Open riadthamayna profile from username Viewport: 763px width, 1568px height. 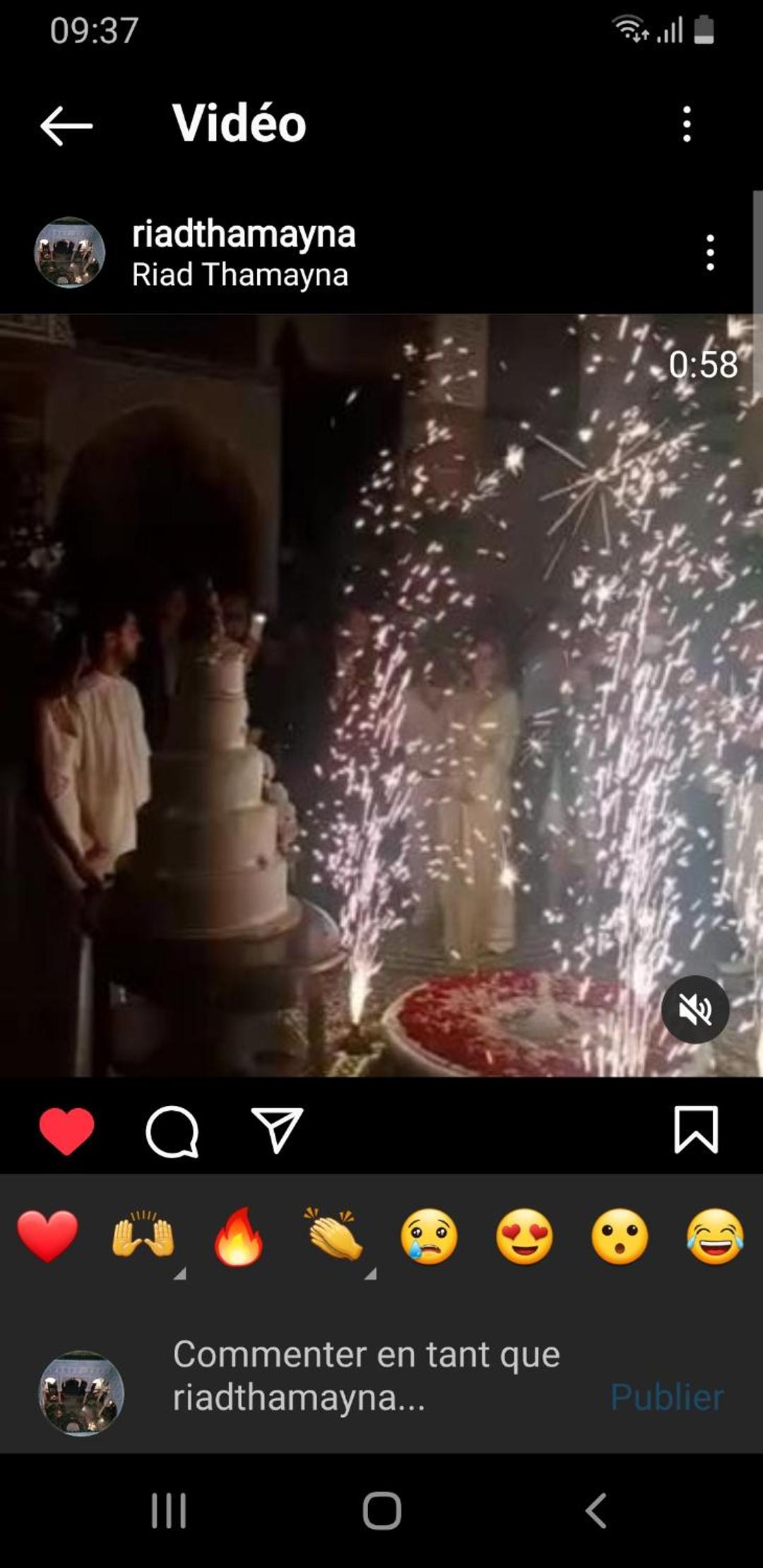point(244,234)
